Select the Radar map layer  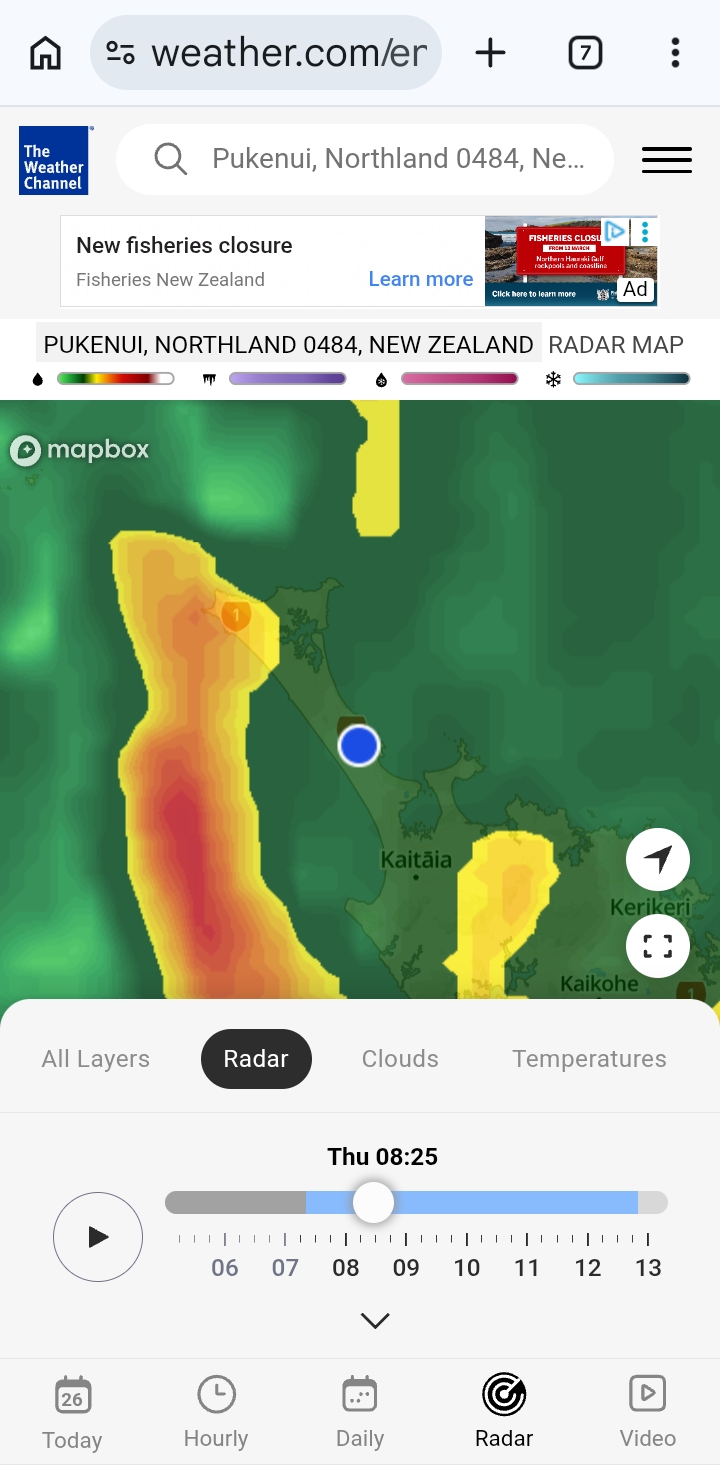point(256,1059)
